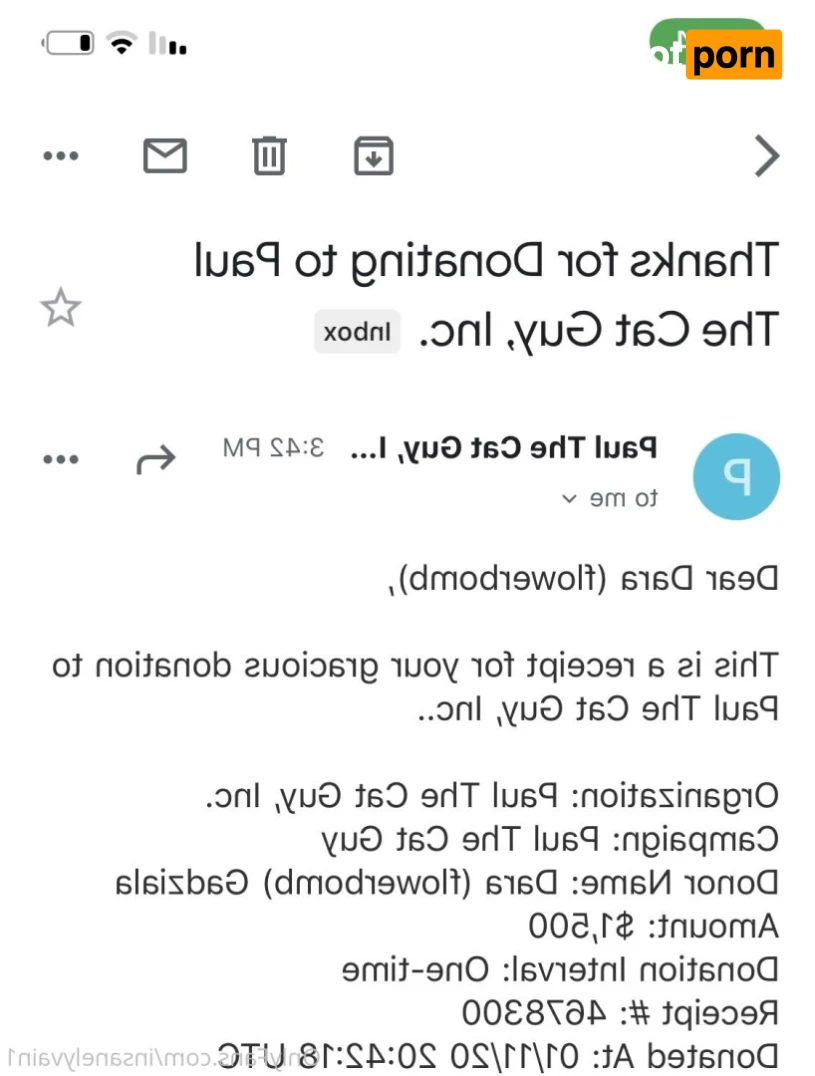Delete this email with the trash icon
The image size is (815, 1076).
pyautogui.click(x=268, y=156)
